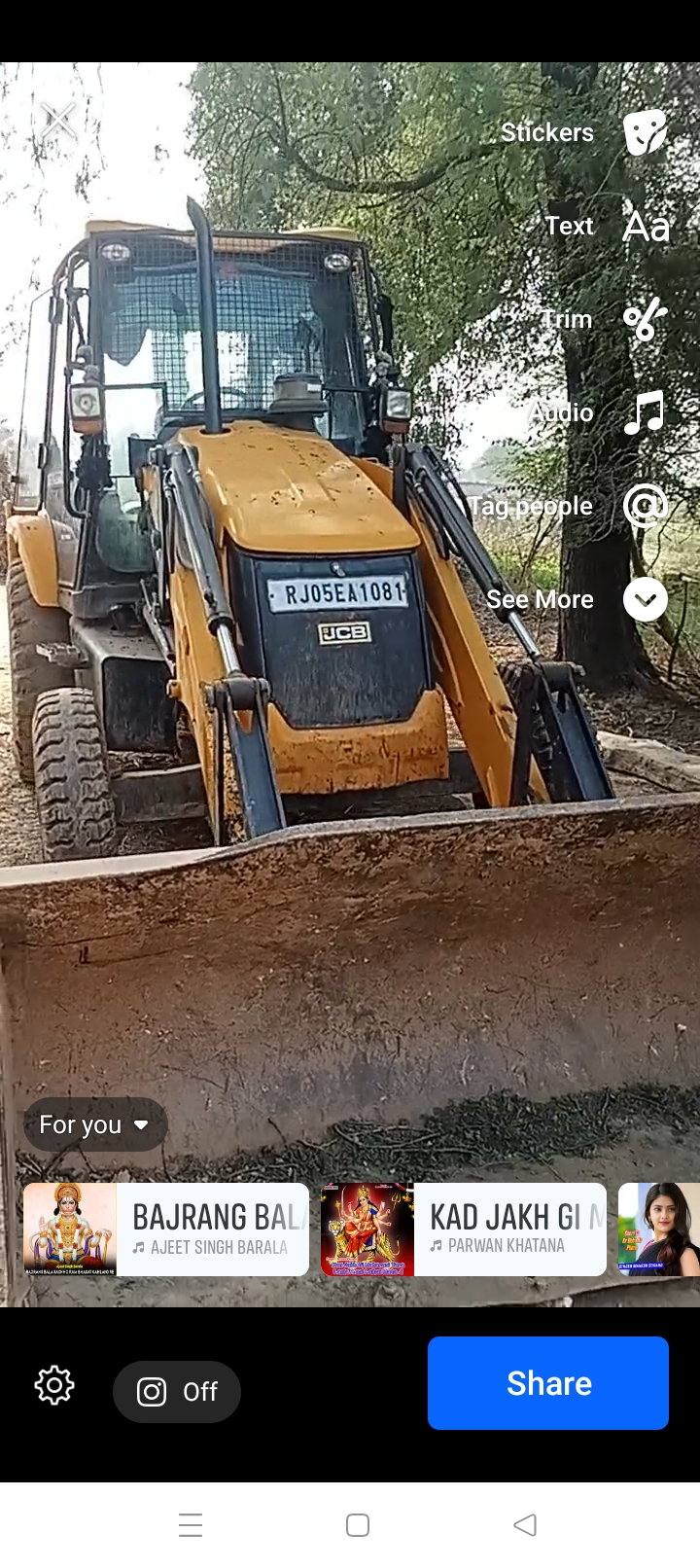Viewport: 700px width, 1568px height.
Task: Close the story editor
Action: pyautogui.click(x=58, y=121)
